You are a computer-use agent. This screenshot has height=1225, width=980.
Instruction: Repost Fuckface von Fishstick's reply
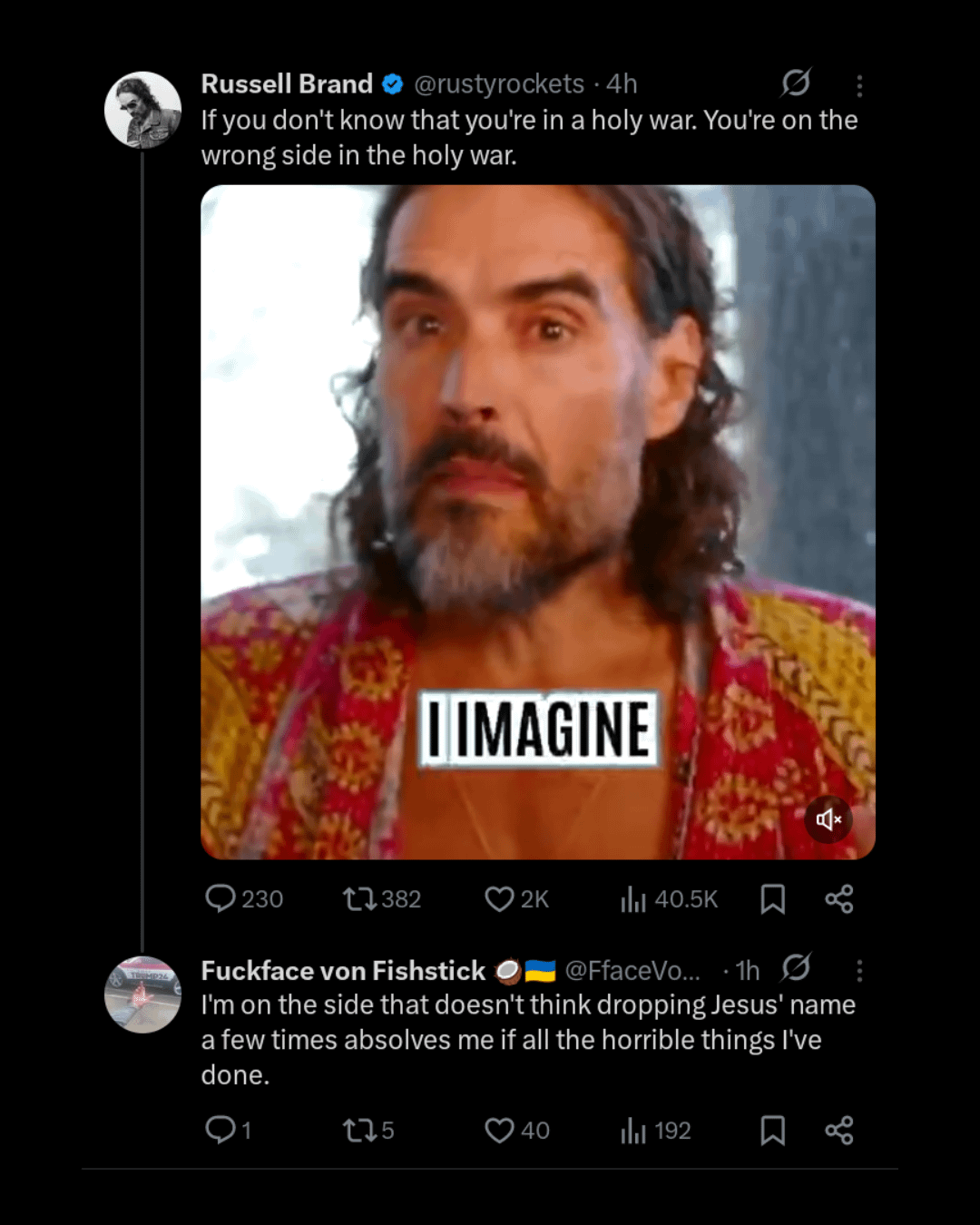pos(359,1130)
